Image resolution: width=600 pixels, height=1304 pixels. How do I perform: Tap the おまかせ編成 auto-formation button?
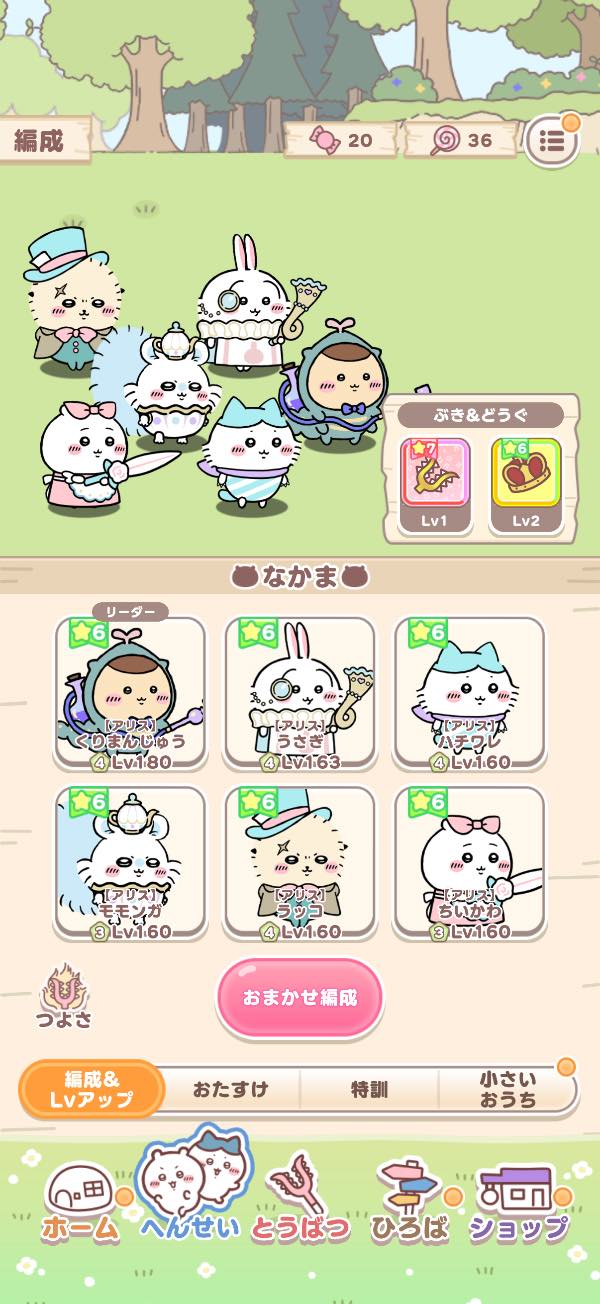300,996
